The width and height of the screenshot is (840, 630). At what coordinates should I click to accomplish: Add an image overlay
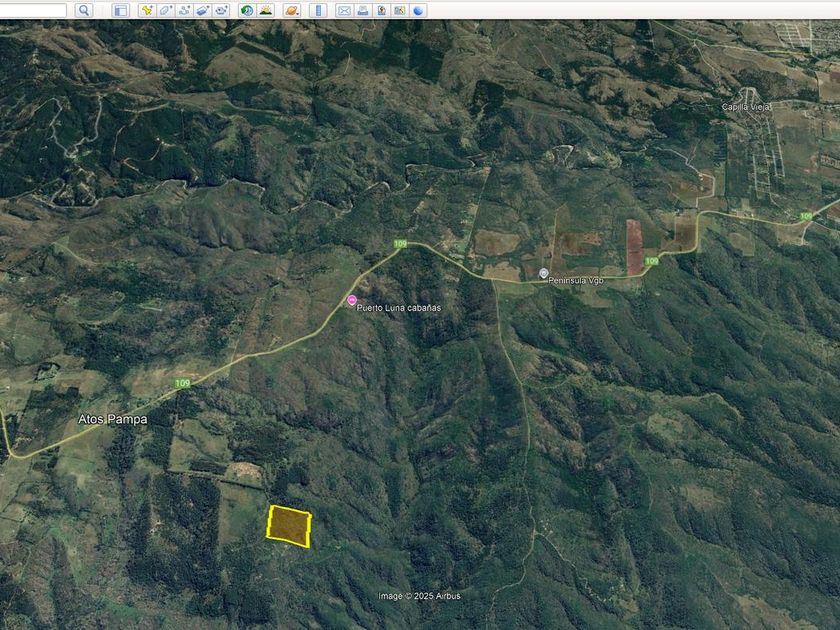click(203, 10)
